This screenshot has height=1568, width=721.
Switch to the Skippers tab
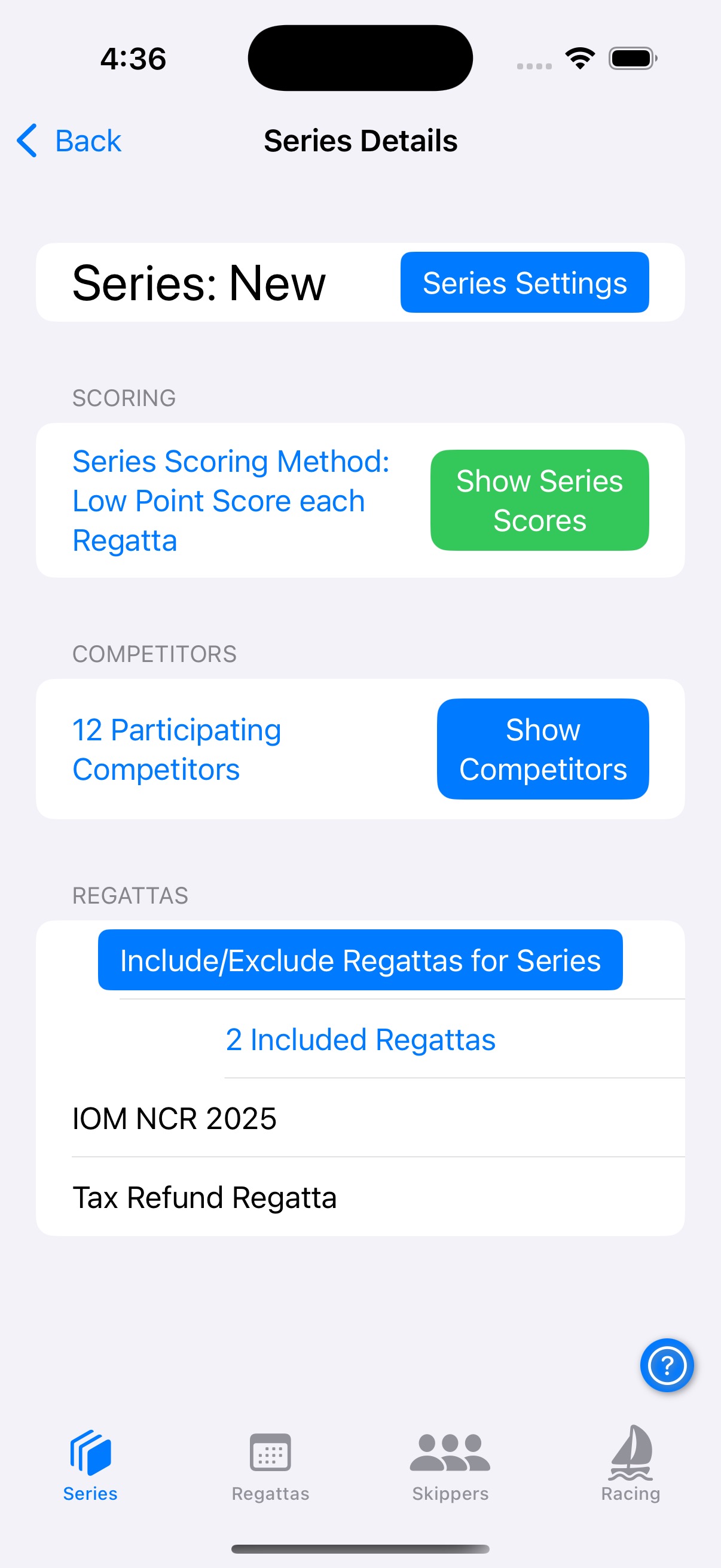[x=450, y=1466]
